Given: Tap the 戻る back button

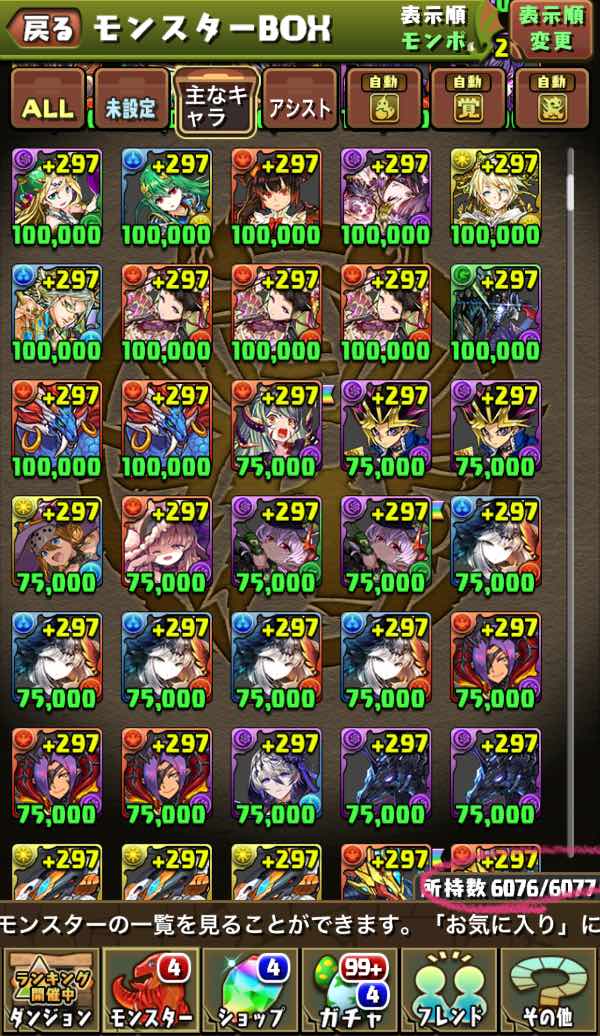Looking at the screenshot, I should point(43,29).
